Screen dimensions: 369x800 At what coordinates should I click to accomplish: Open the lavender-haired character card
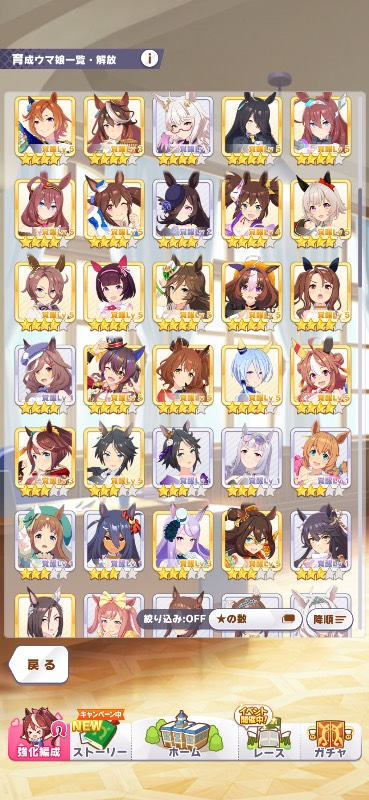tap(183, 542)
